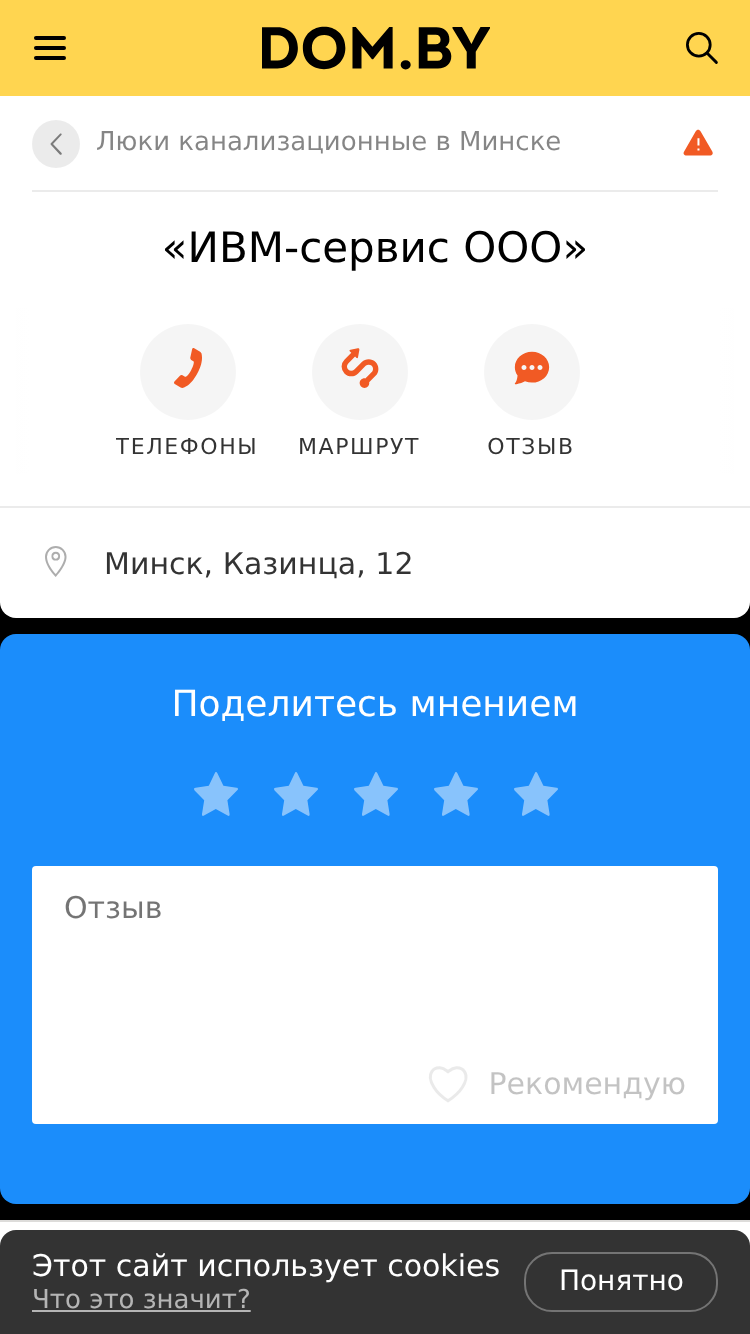Image resolution: width=750 pixels, height=1334 pixels.
Task: Dismiss the cookie notice with Понятно
Action: coord(620,1281)
